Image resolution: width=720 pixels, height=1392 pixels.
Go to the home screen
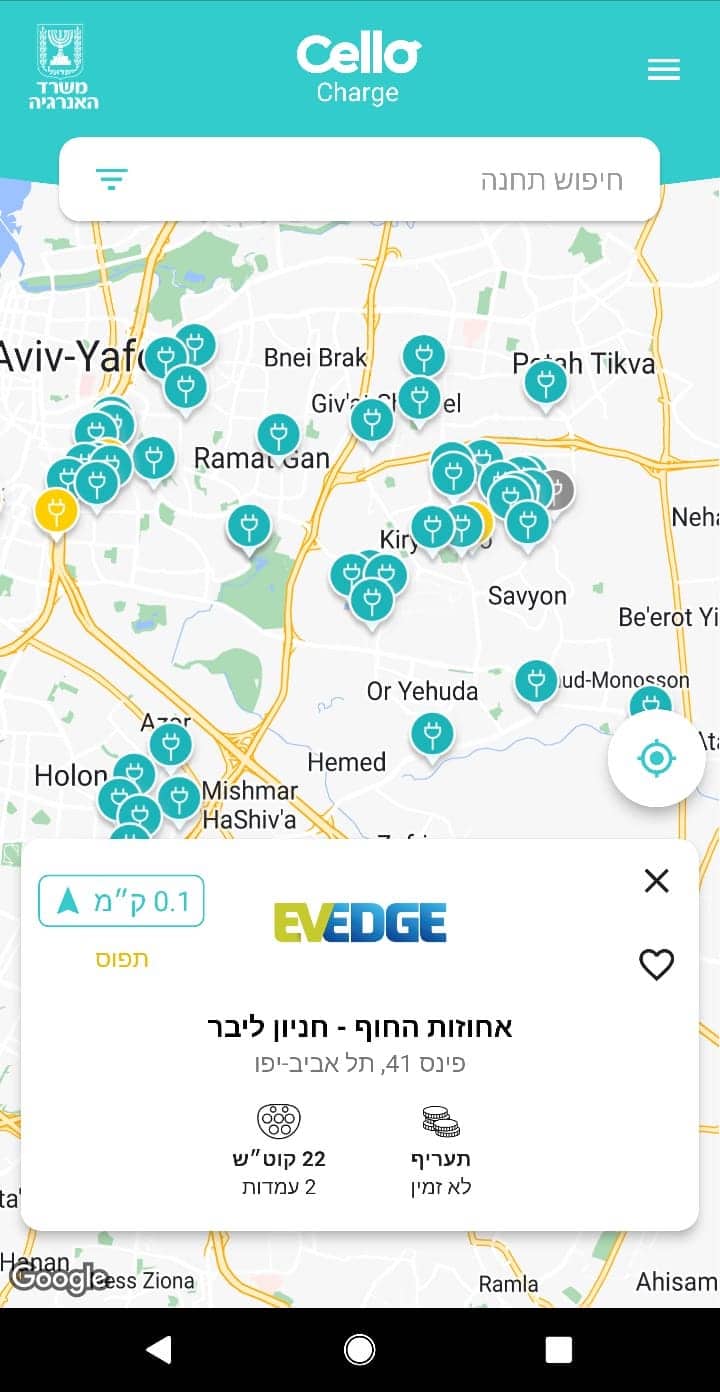pyautogui.click(x=359, y=1350)
